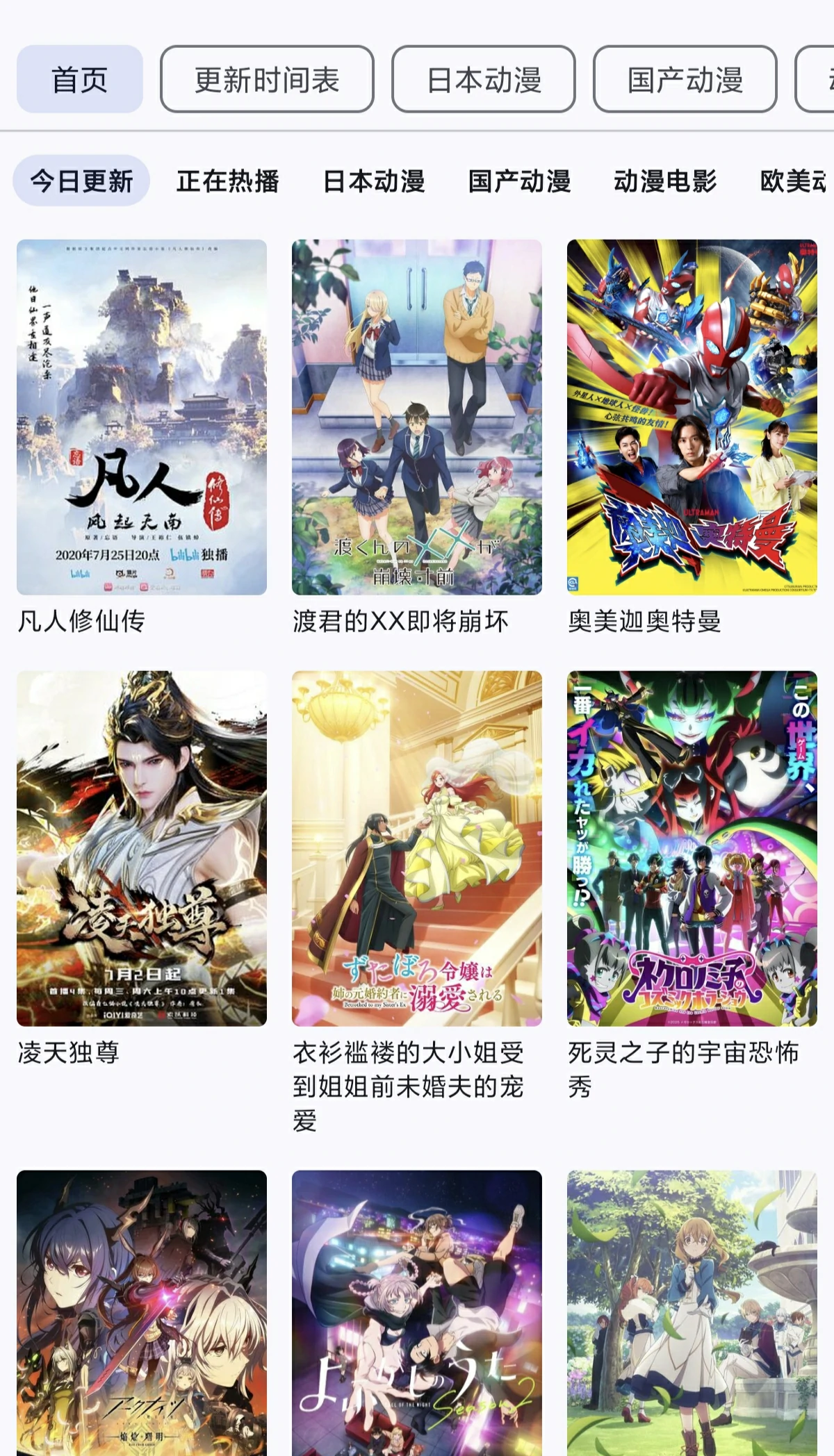This screenshot has height=1456, width=834.
Task: Open 衣衫褴褛的大小姐受到姐姐前未婚夫的宠爱
Action: point(417,903)
